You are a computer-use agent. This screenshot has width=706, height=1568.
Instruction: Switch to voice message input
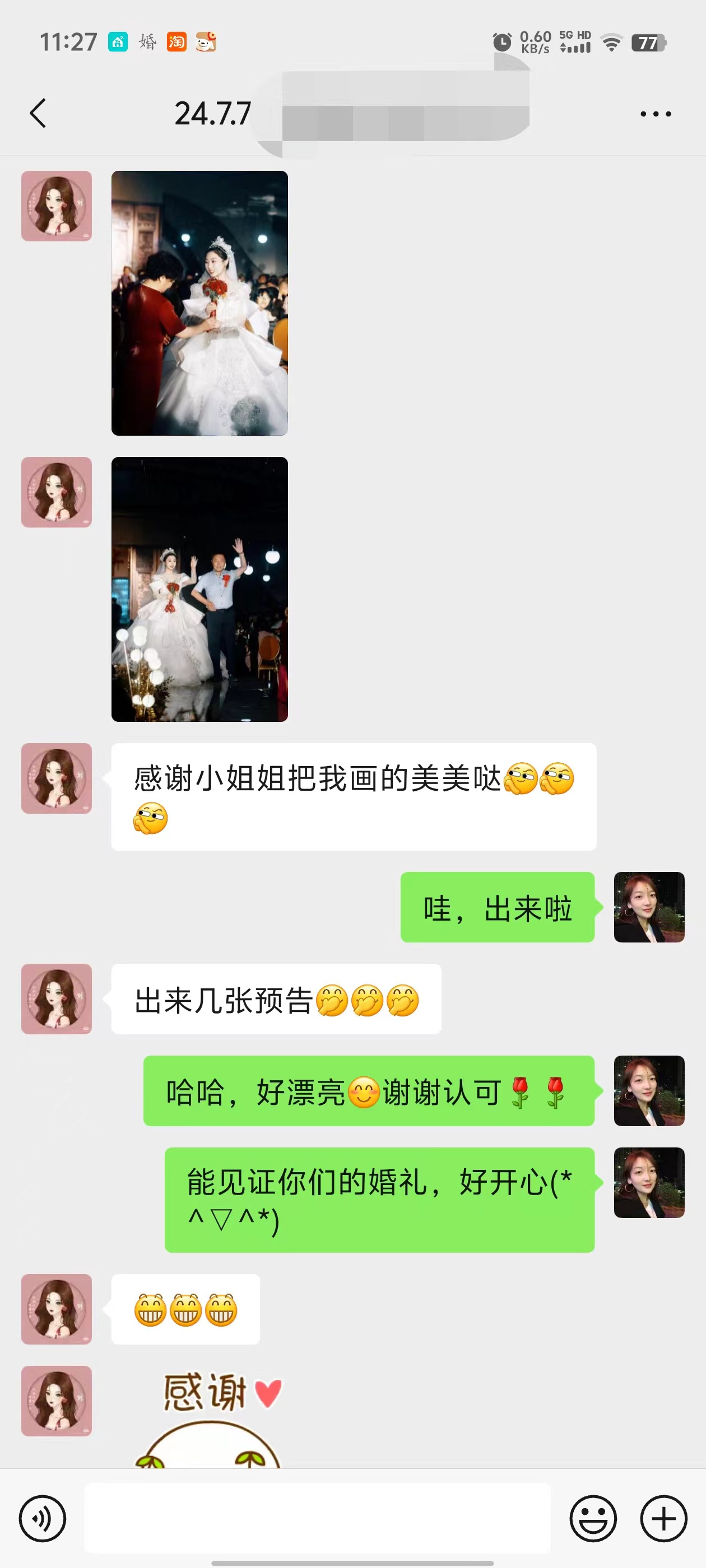tap(43, 1518)
